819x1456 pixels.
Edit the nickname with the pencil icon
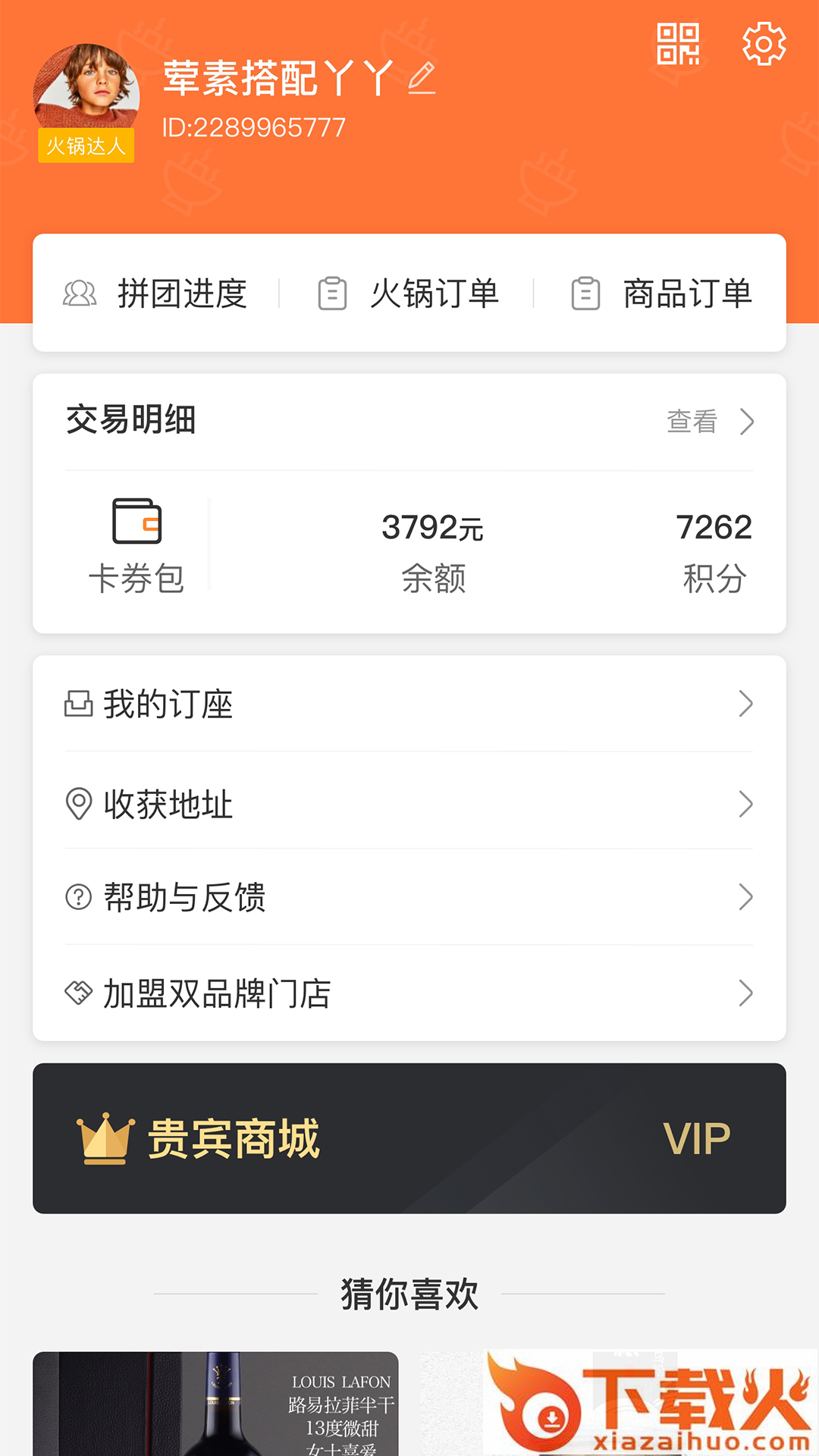click(422, 78)
